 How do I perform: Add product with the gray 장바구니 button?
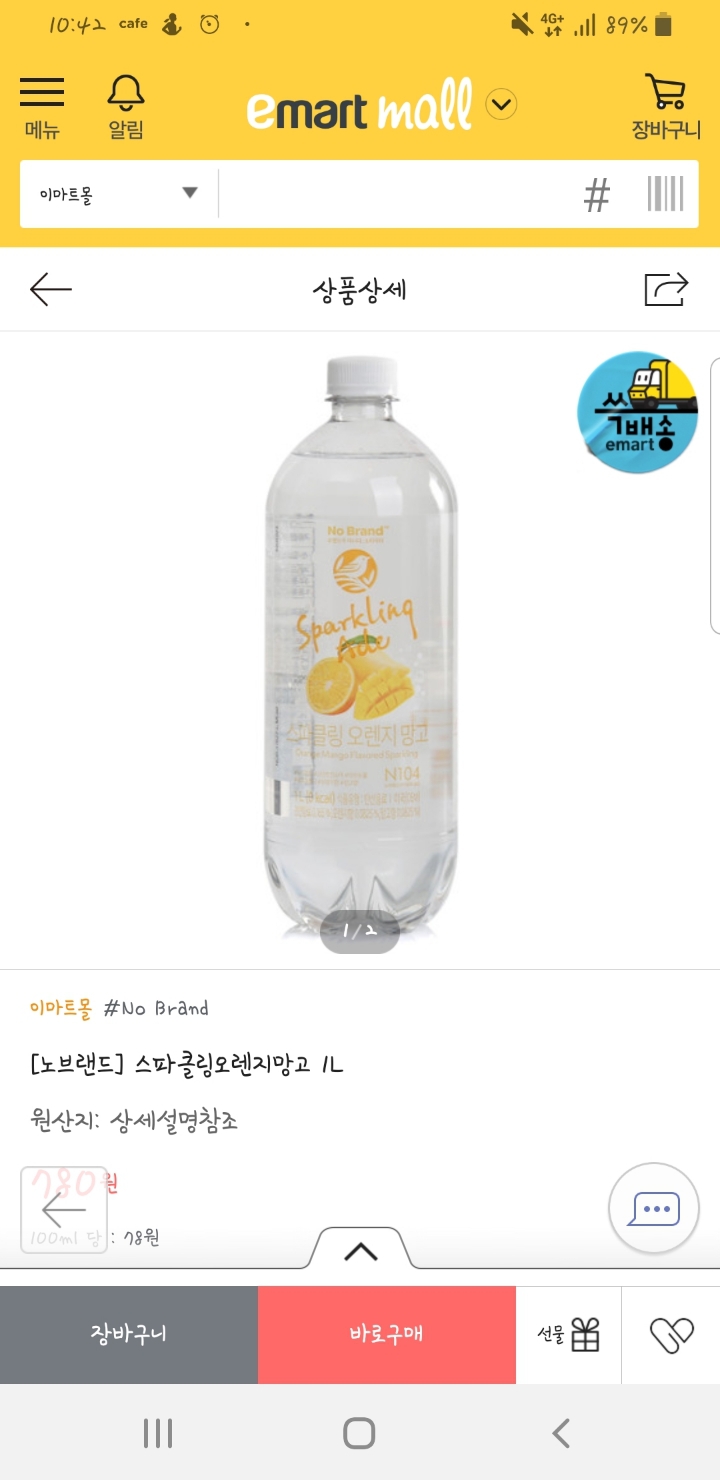tap(129, 1334)
